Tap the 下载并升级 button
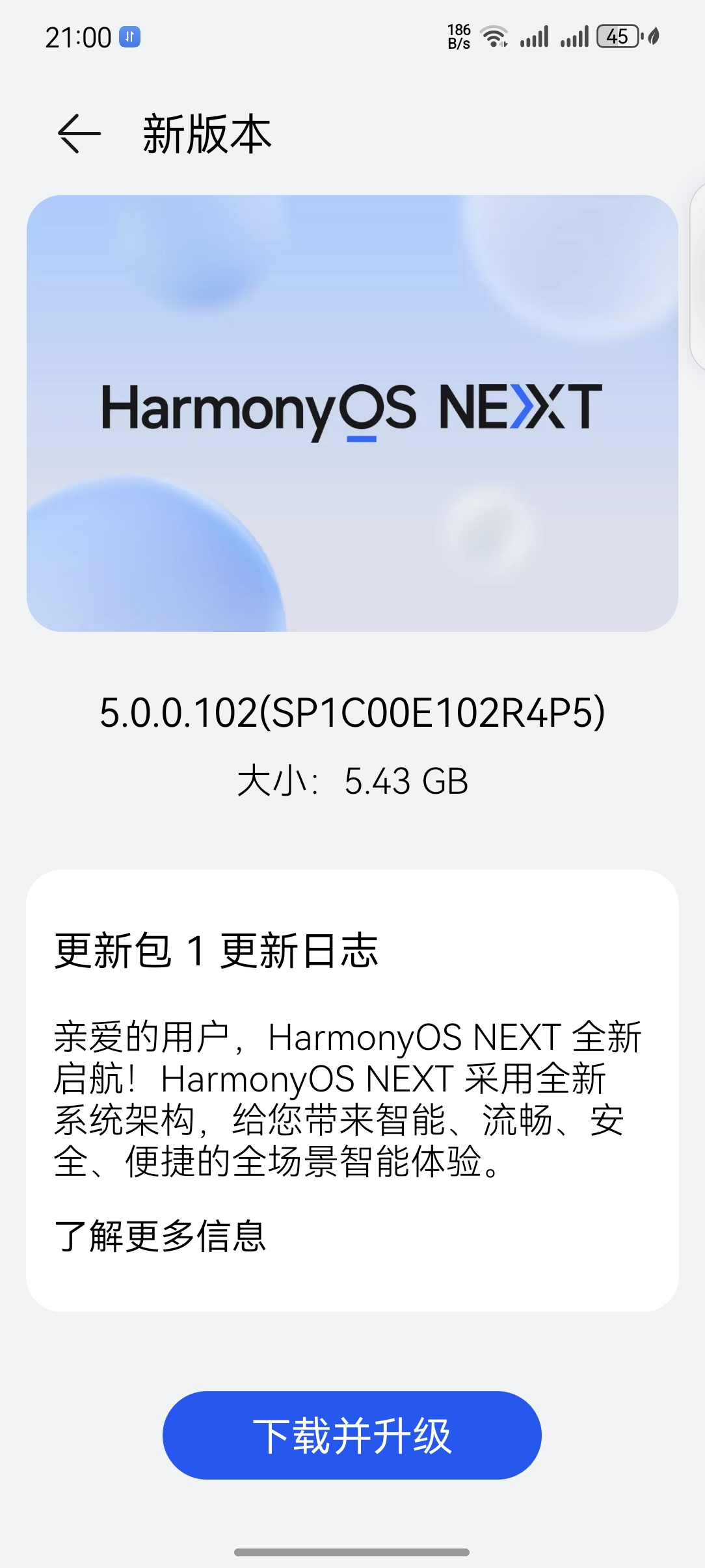This screenshot has height=1568, width=705. [x=352, y=1435]
